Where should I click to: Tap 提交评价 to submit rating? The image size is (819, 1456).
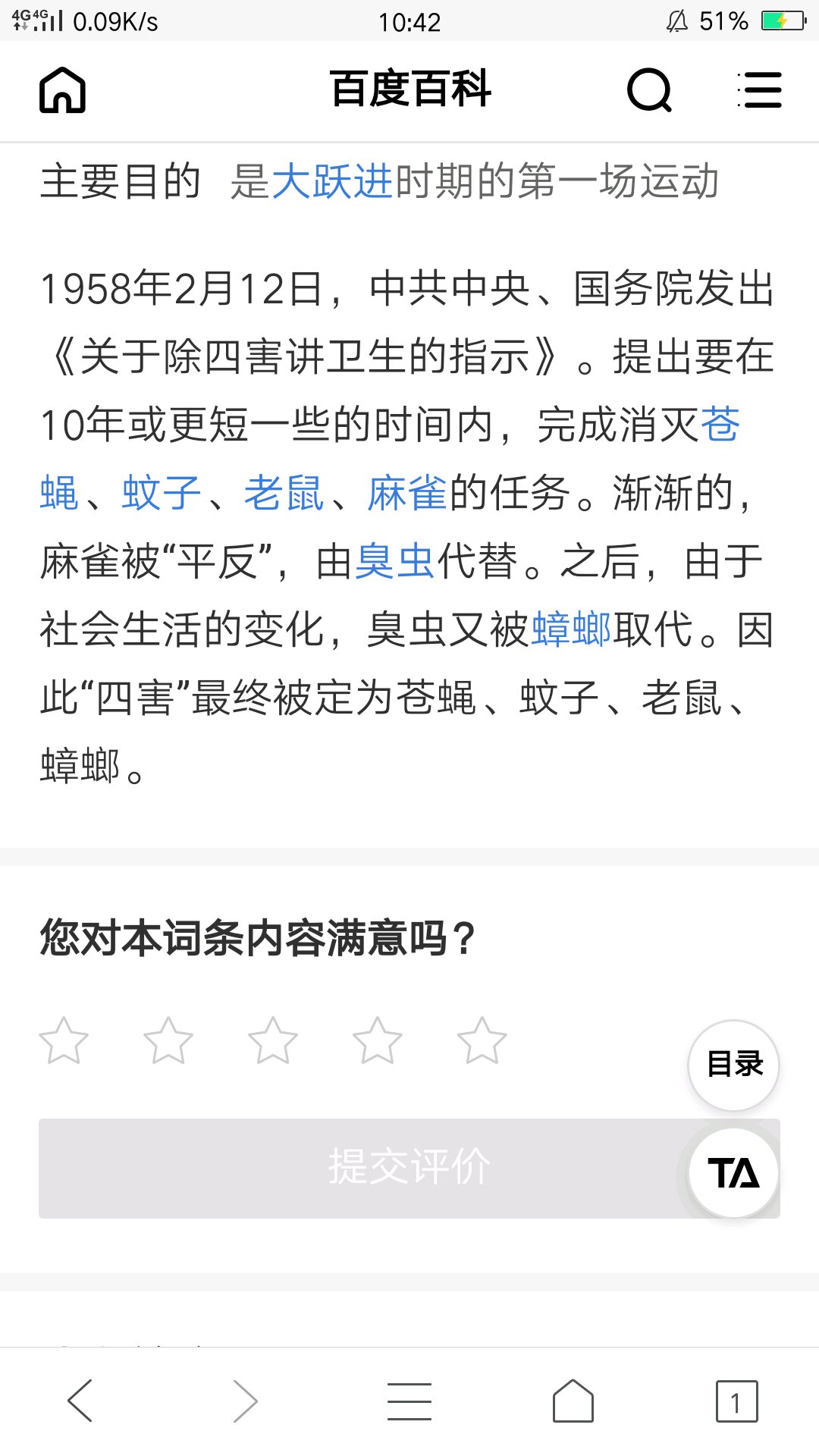tap(409, 1168)
